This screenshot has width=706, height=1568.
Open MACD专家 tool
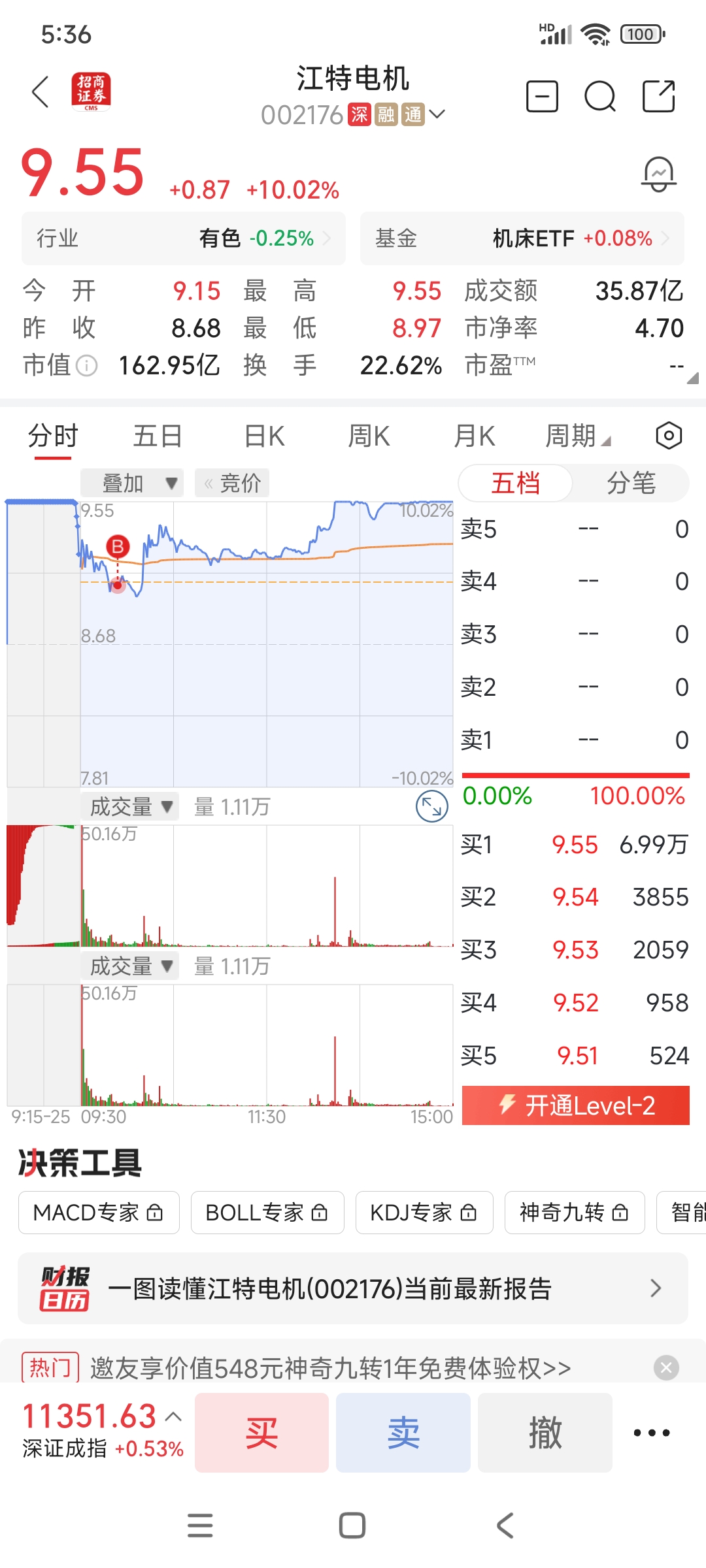[x=99, y=1213]
